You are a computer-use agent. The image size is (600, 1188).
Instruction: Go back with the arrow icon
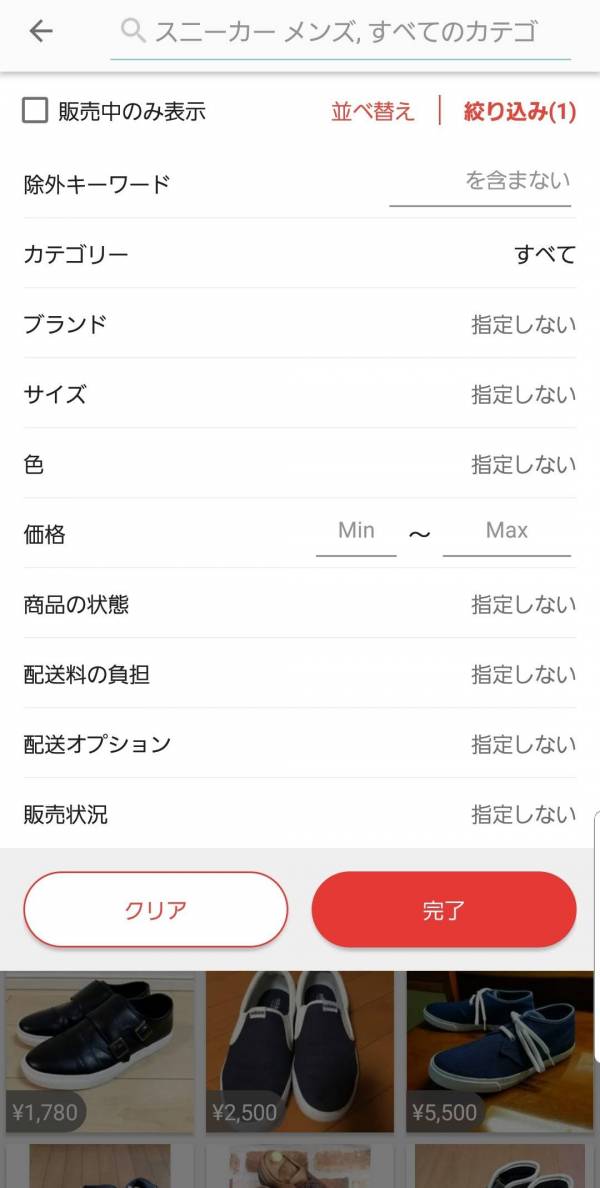click(x=41, y=31)
